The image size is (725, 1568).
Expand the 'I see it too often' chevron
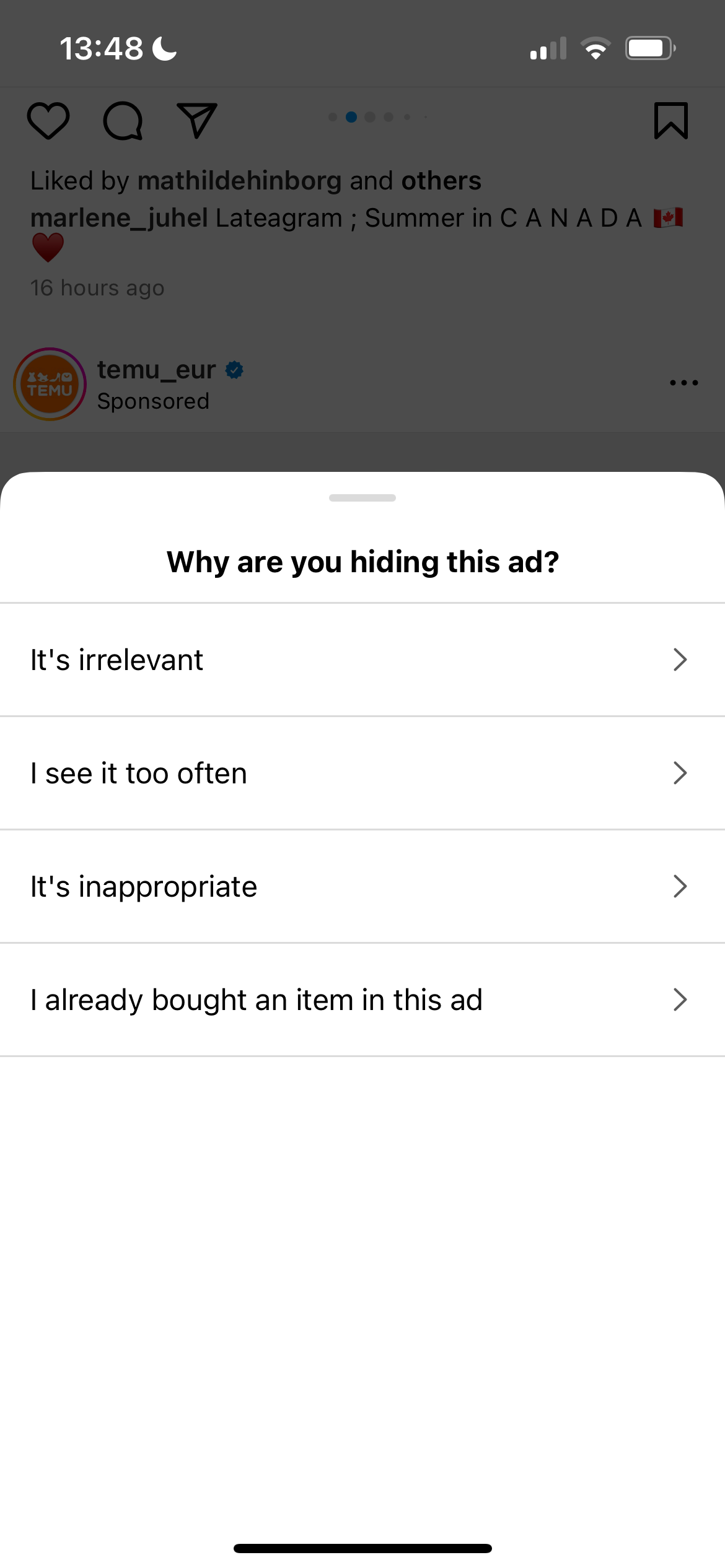click(x=680, y=773)
